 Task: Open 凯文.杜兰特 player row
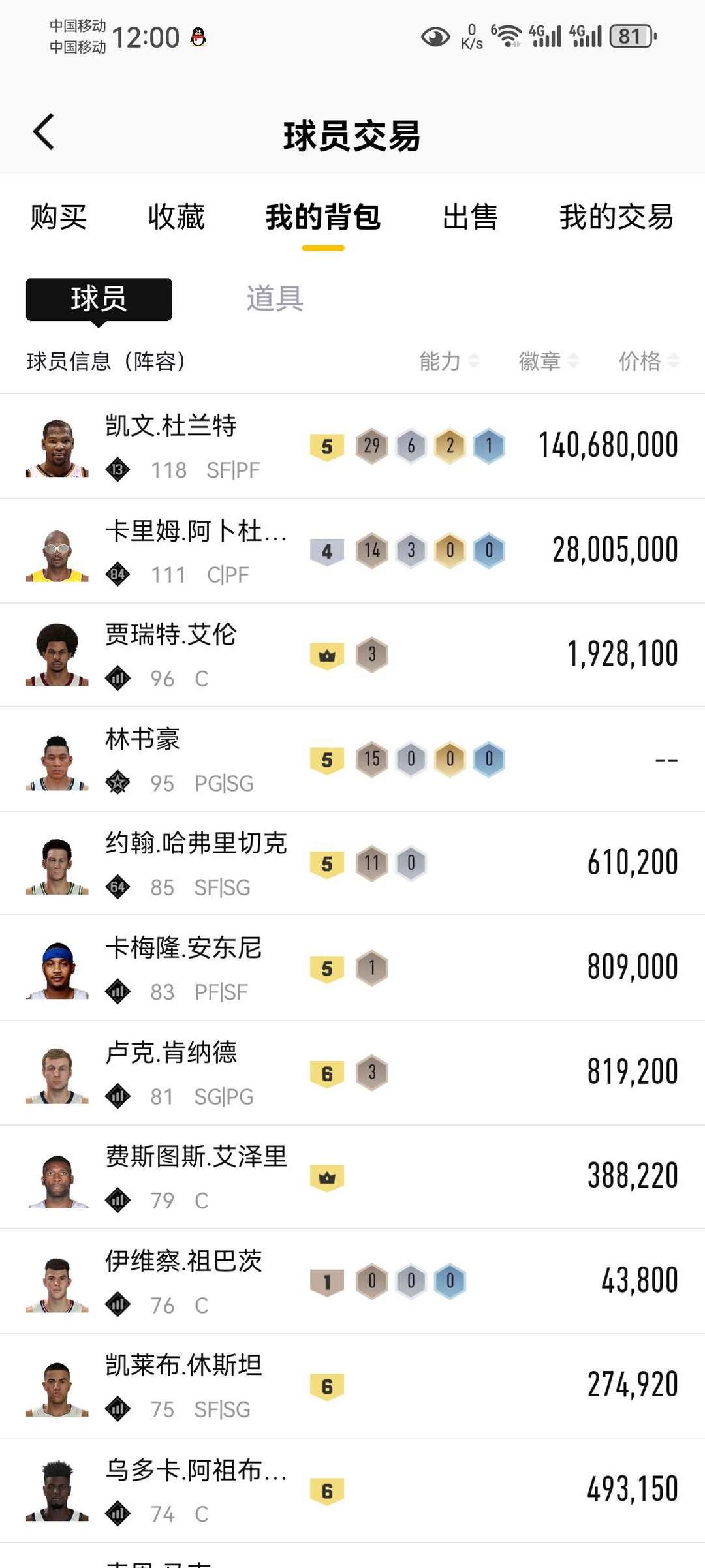point(352,446)
